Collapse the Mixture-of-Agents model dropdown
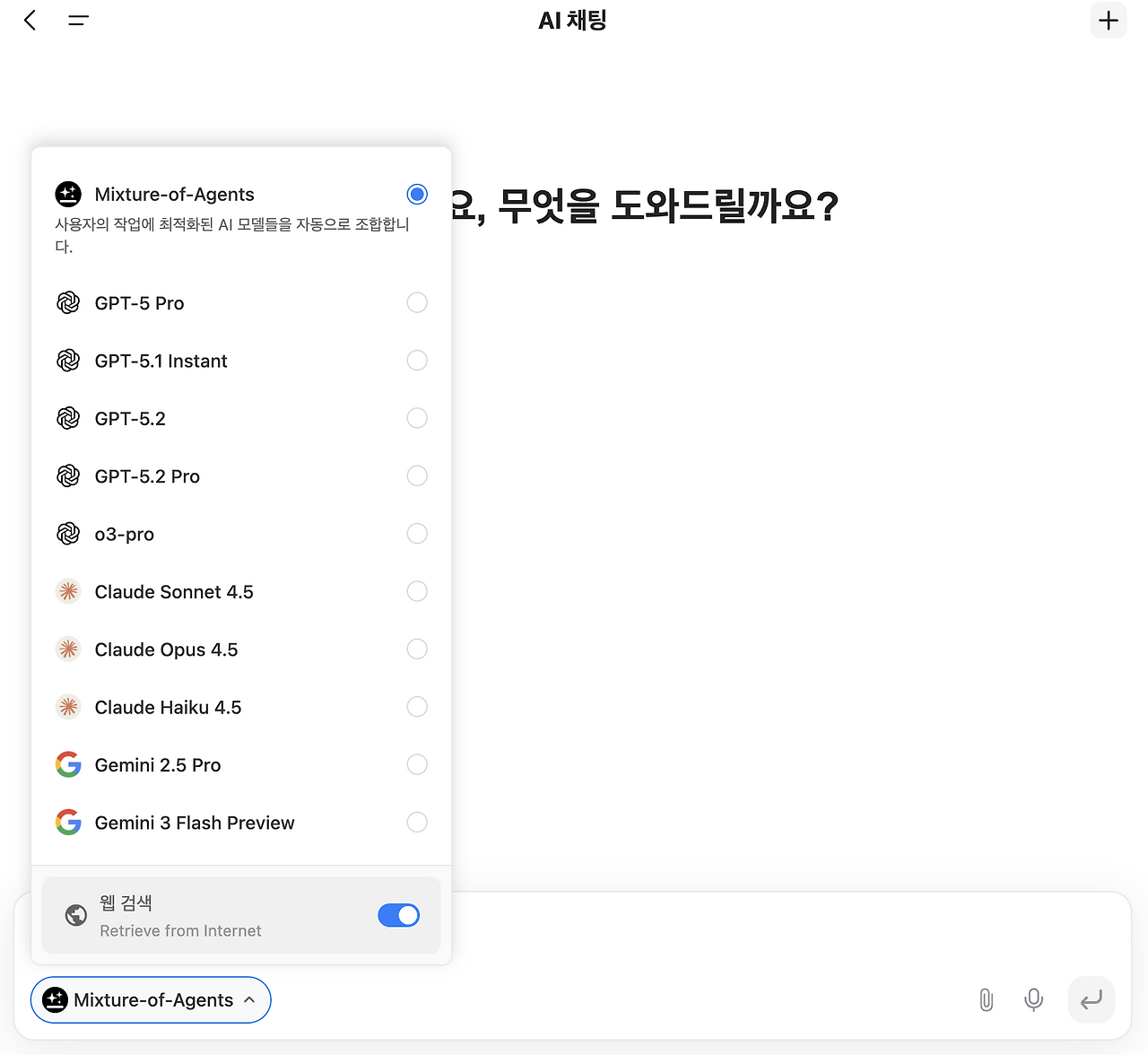 tap(151, 999)
